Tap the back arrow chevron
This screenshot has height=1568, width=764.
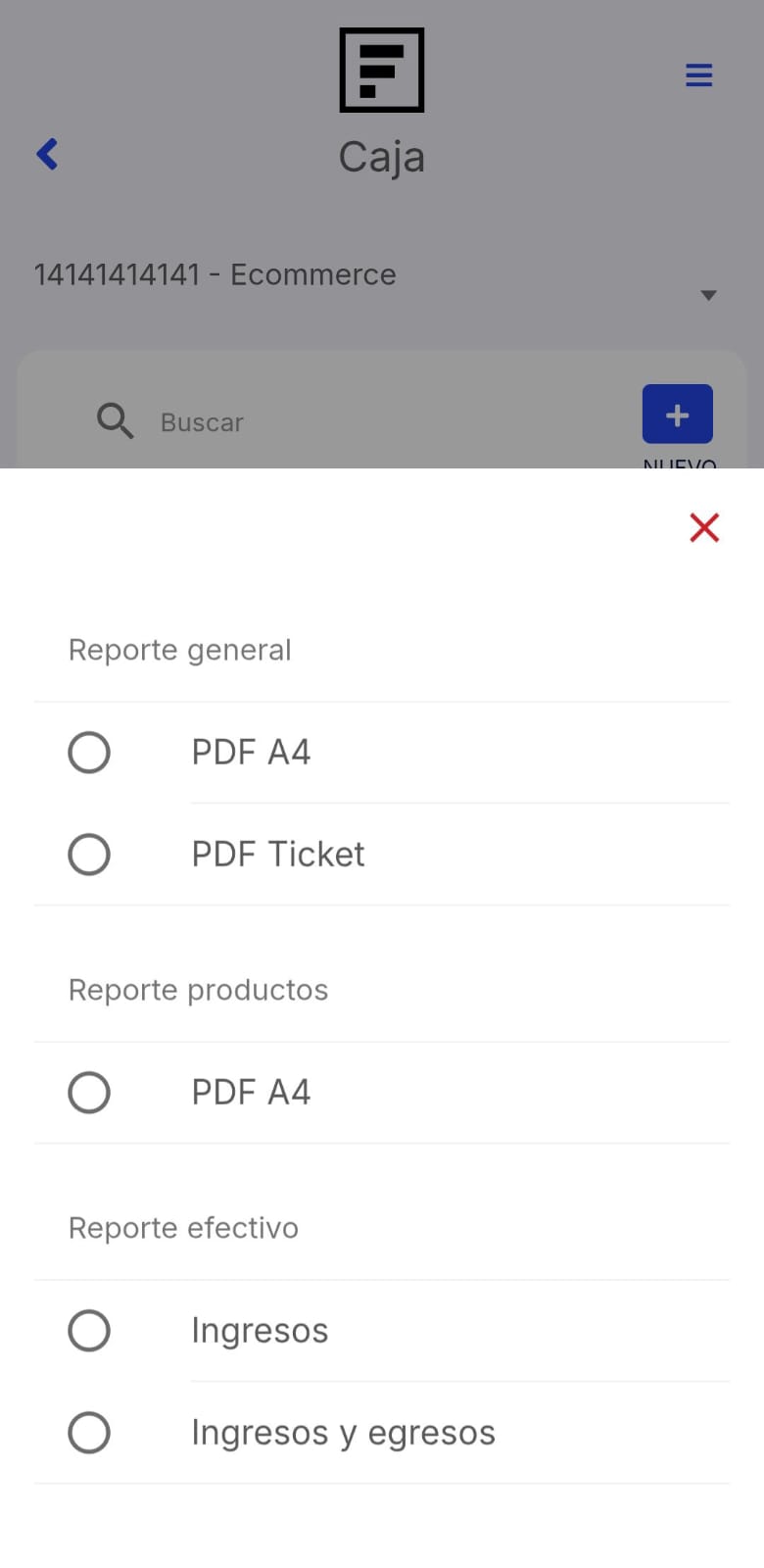[46, 154]
